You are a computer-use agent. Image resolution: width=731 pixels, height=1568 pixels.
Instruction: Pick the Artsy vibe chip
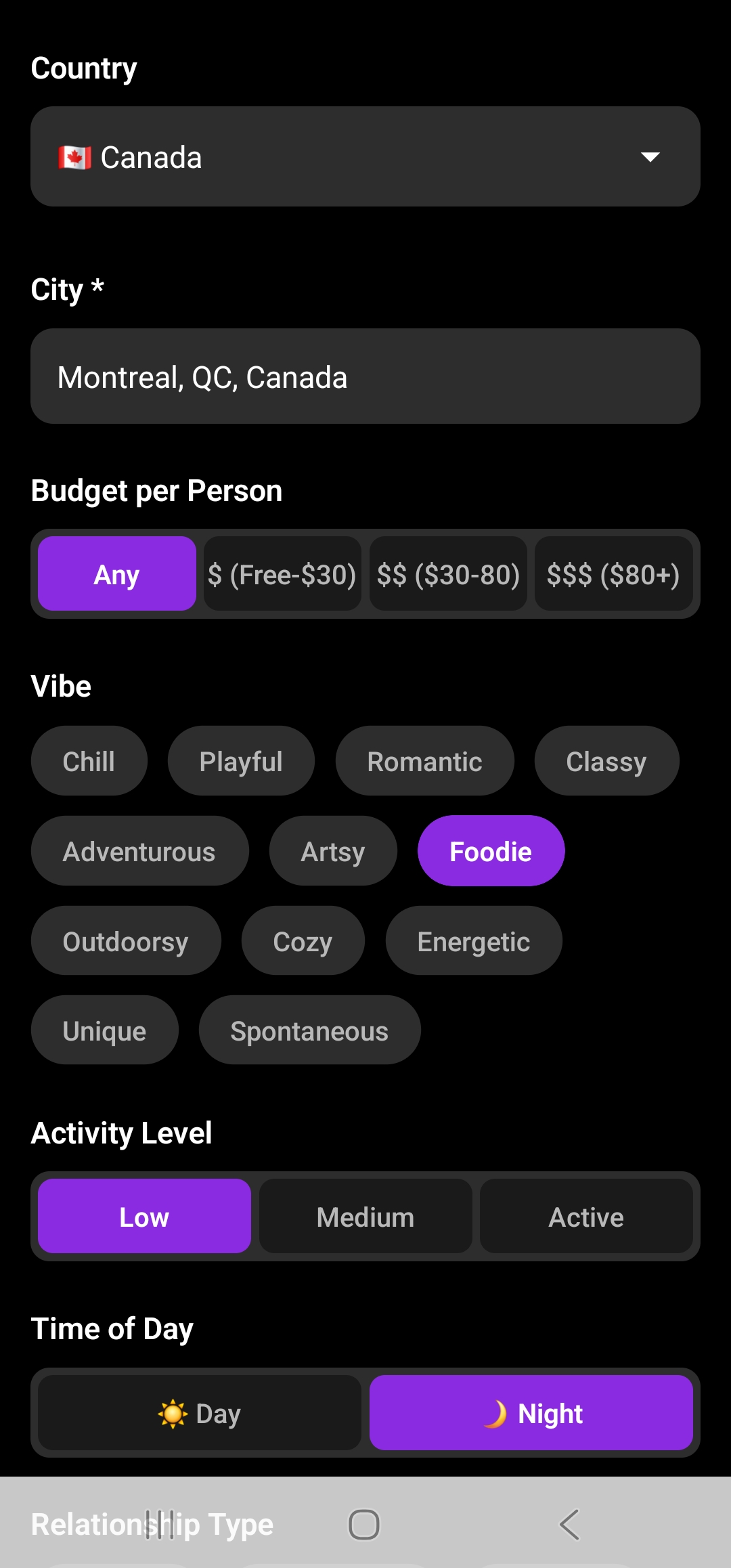pyautogui.click(x=333, y=851)
